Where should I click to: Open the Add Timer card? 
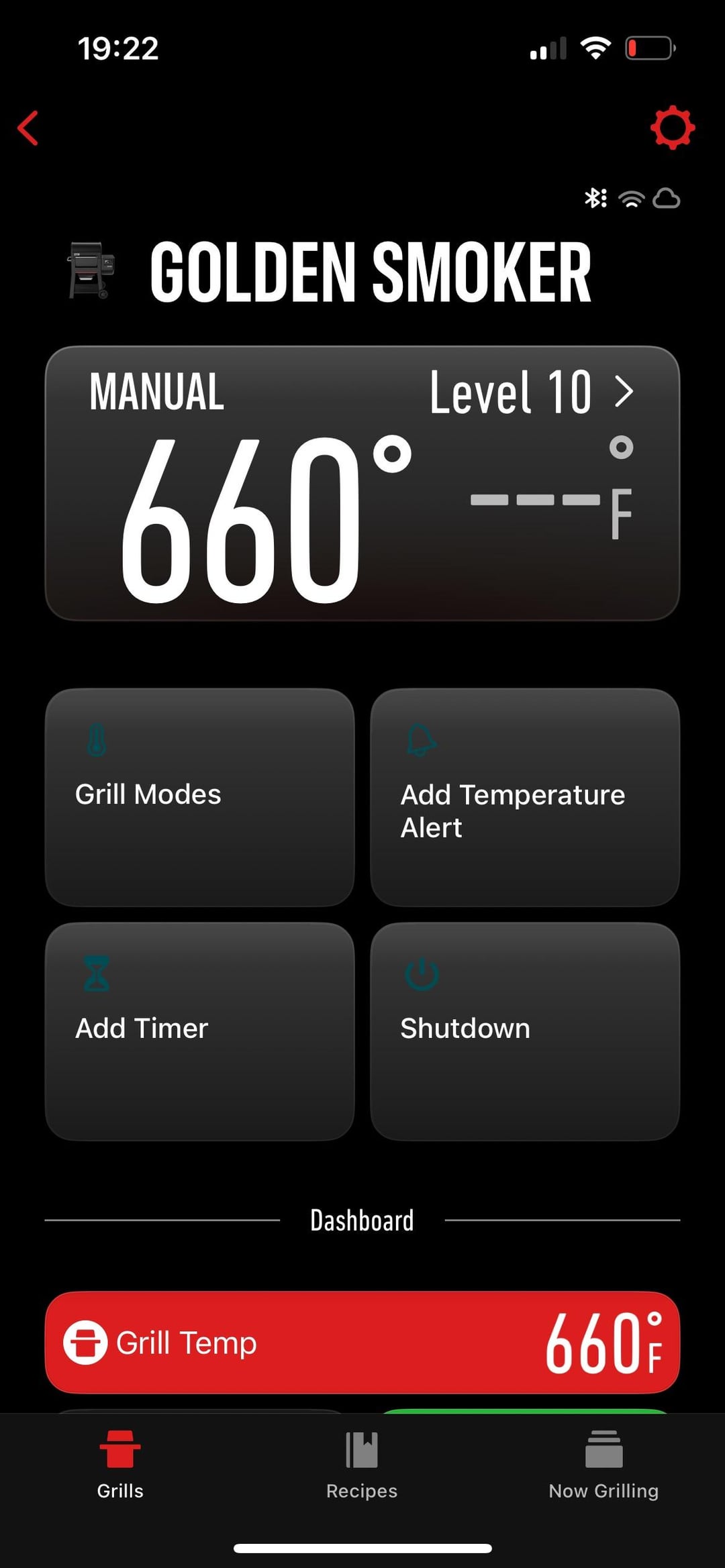pos(199,1031)
